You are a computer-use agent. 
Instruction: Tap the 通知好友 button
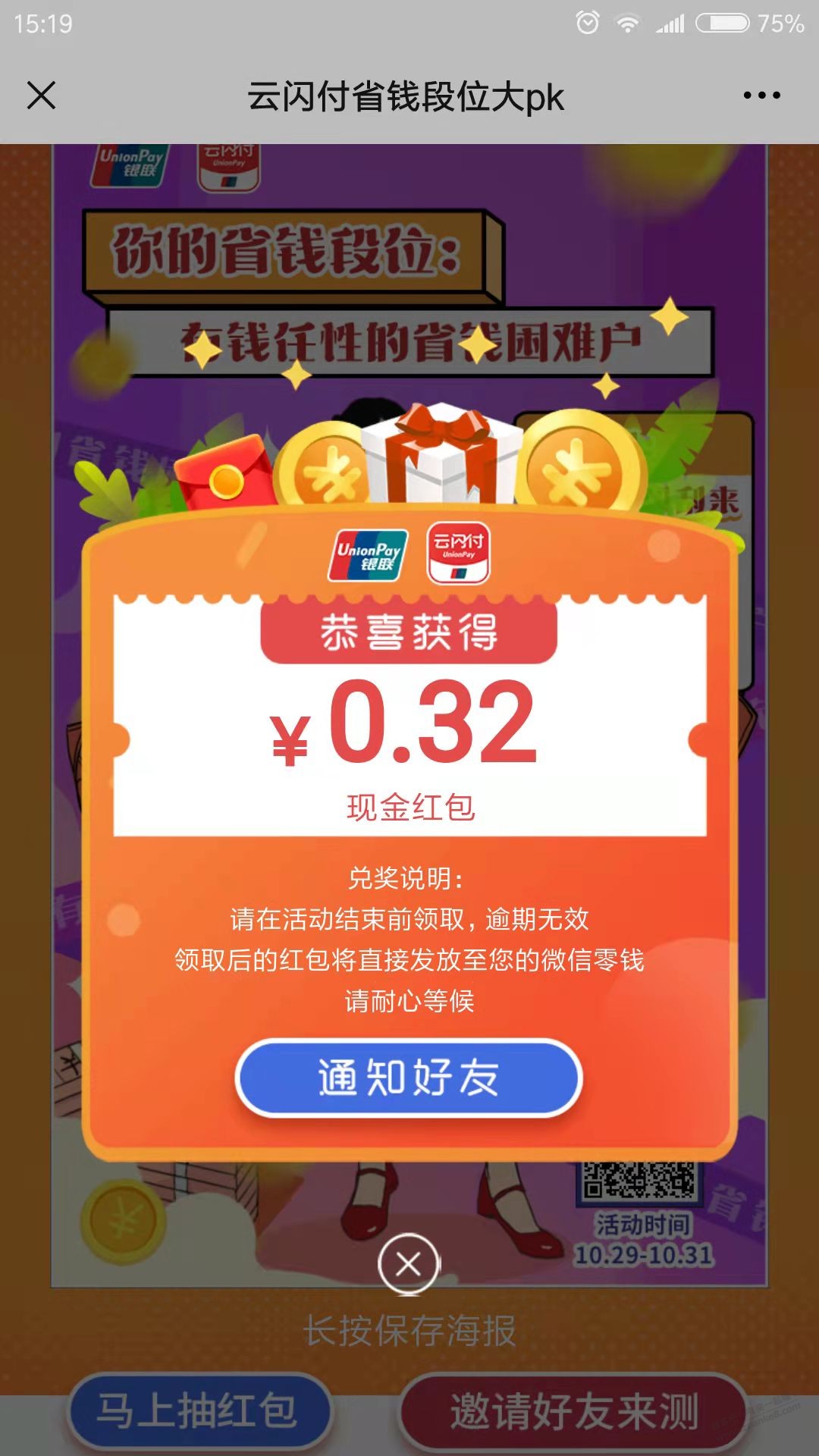point(409,1078)
